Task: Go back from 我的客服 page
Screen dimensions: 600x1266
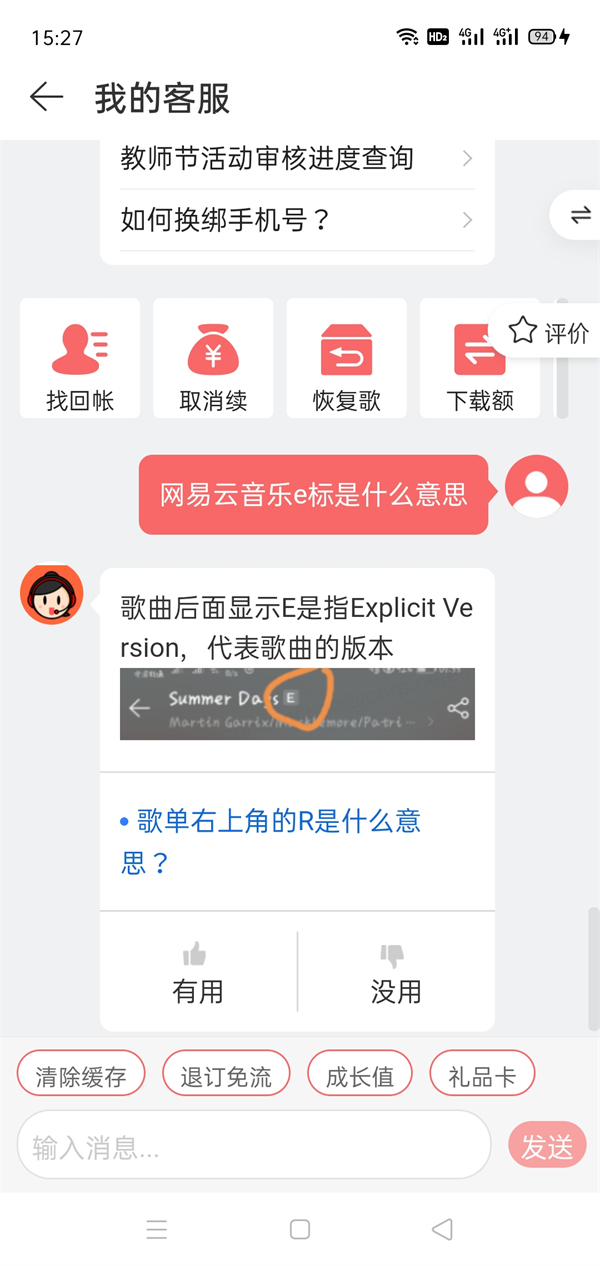Action: click(46, 98)
